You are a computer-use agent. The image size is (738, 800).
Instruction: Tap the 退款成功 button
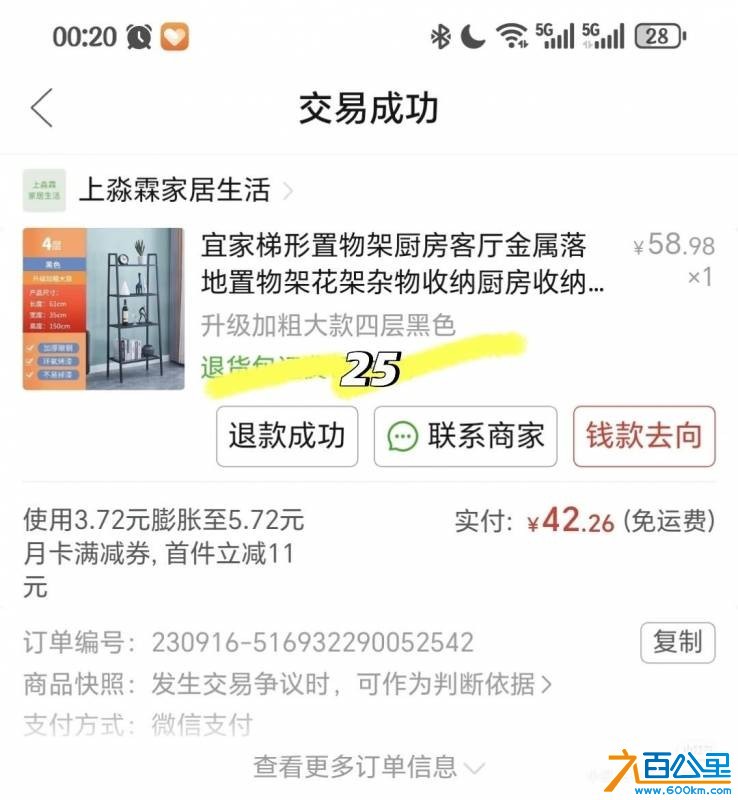coord(287,436)
